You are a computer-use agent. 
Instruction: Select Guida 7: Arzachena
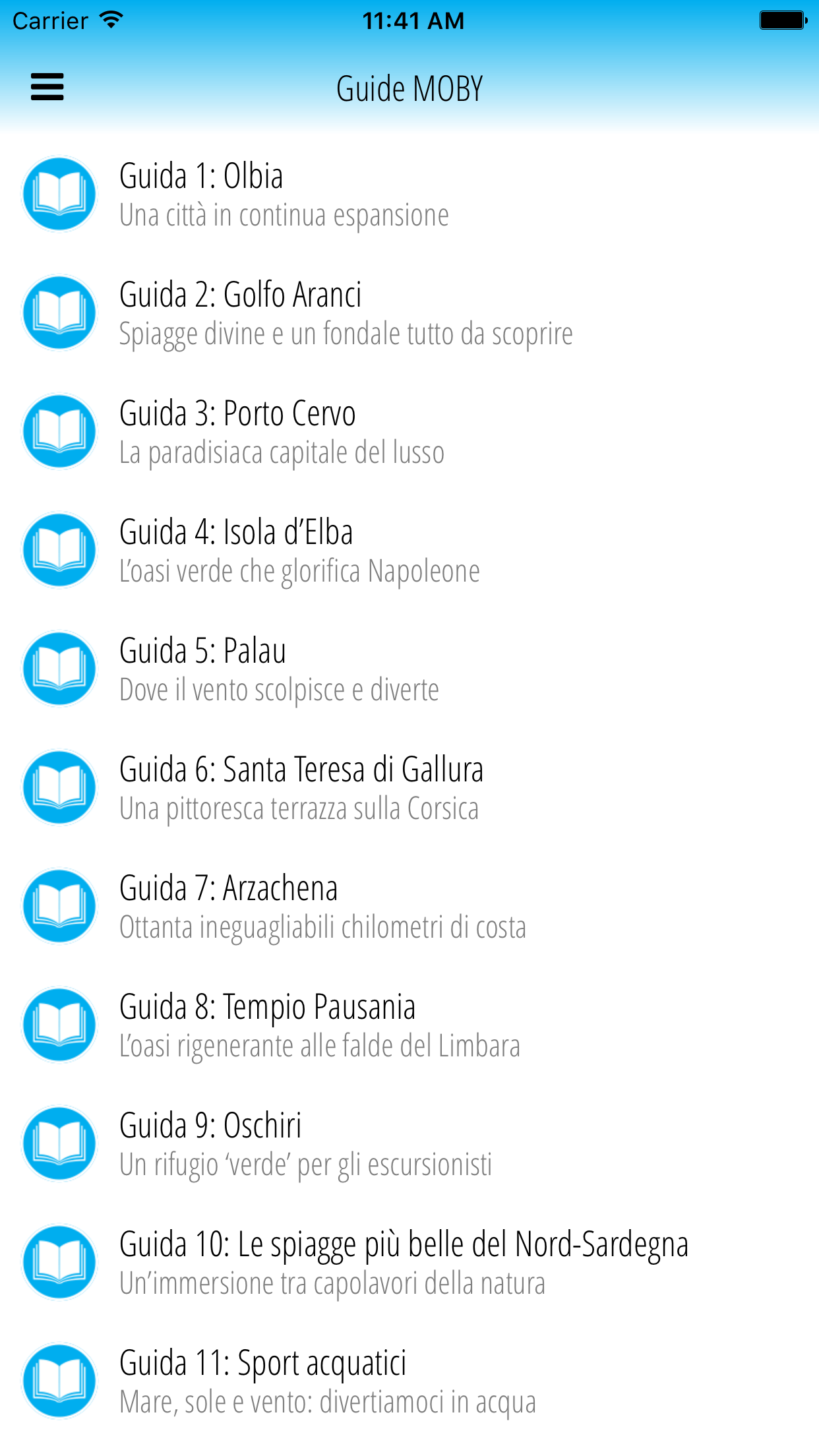coord(409,906)
